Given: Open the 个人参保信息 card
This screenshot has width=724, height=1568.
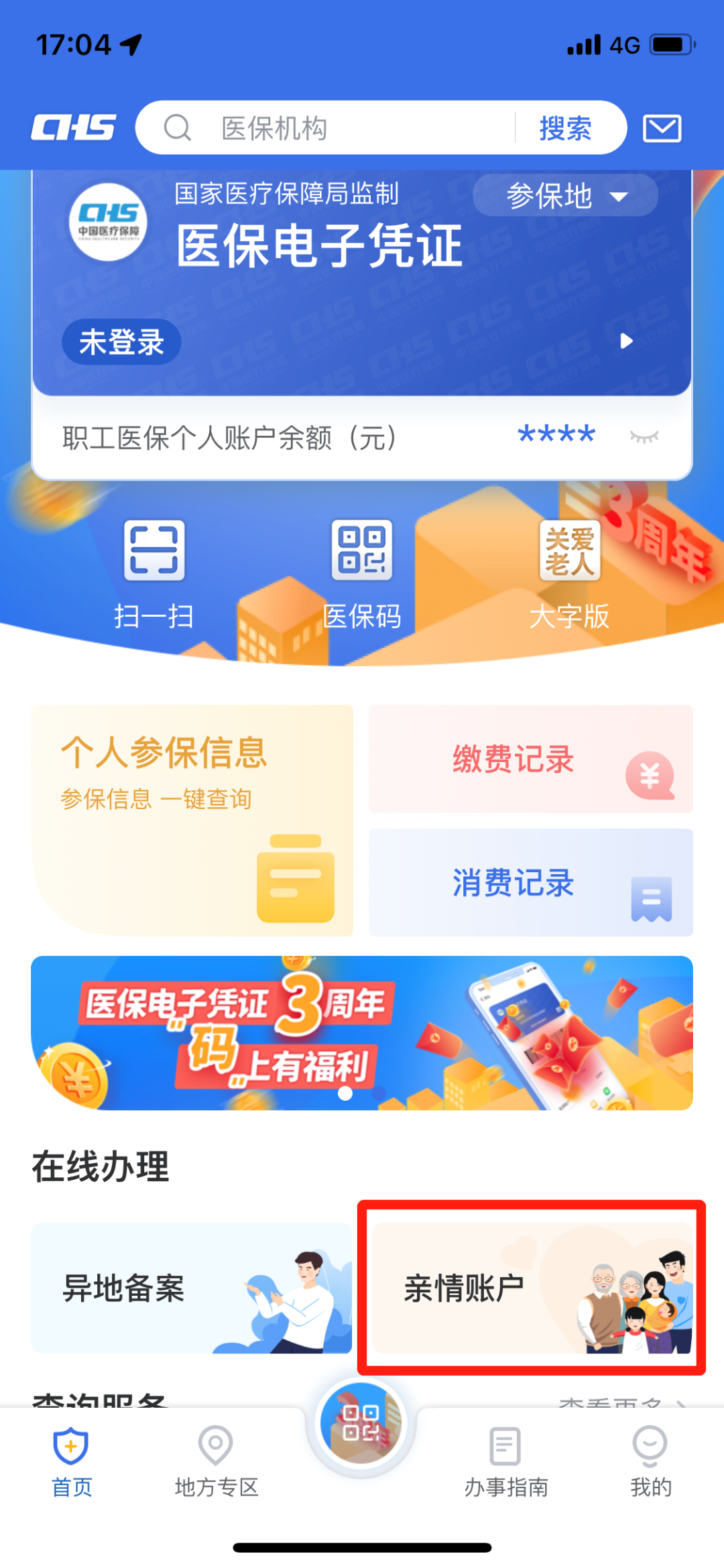Looking at the screenshot, I should (192, 820).
